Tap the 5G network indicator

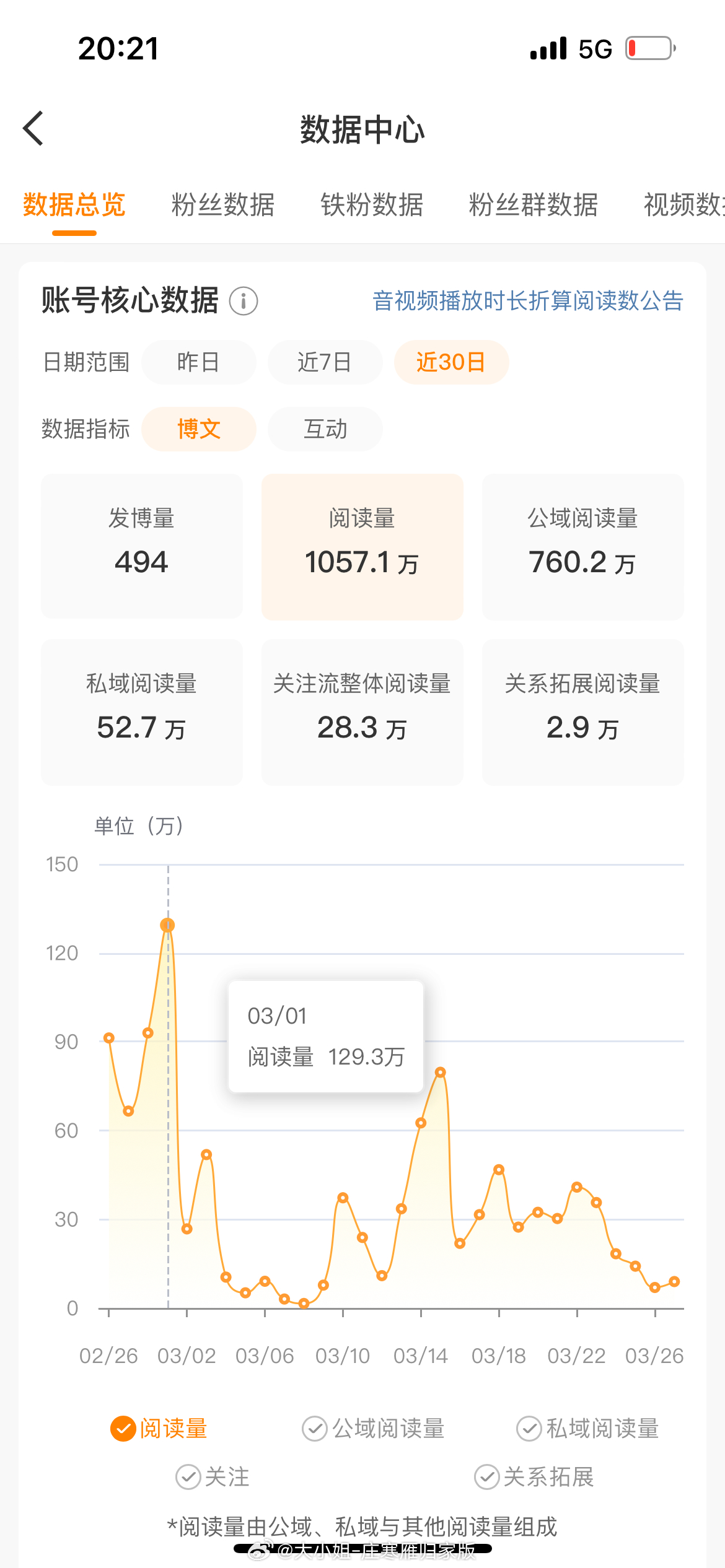point(594,48)
